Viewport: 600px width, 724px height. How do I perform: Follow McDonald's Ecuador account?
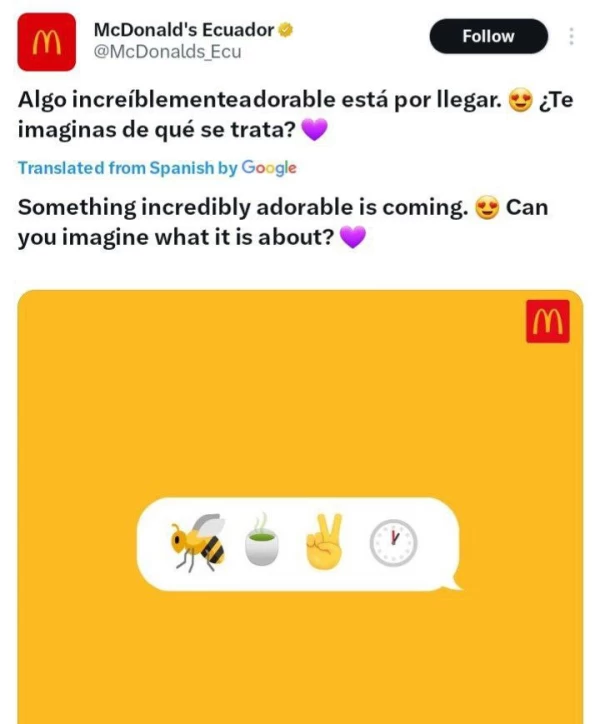coord(488,37)
